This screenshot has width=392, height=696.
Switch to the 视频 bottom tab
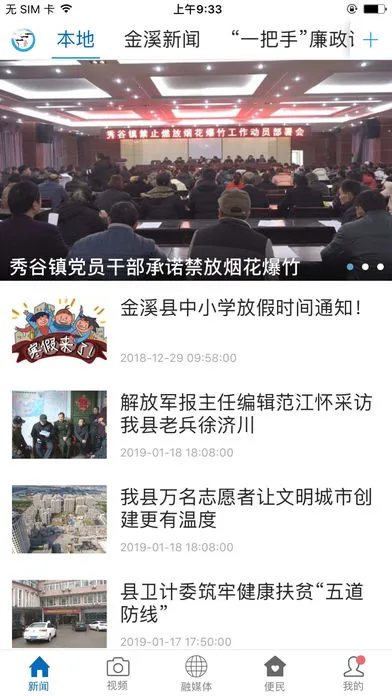[x=118, y=673]
